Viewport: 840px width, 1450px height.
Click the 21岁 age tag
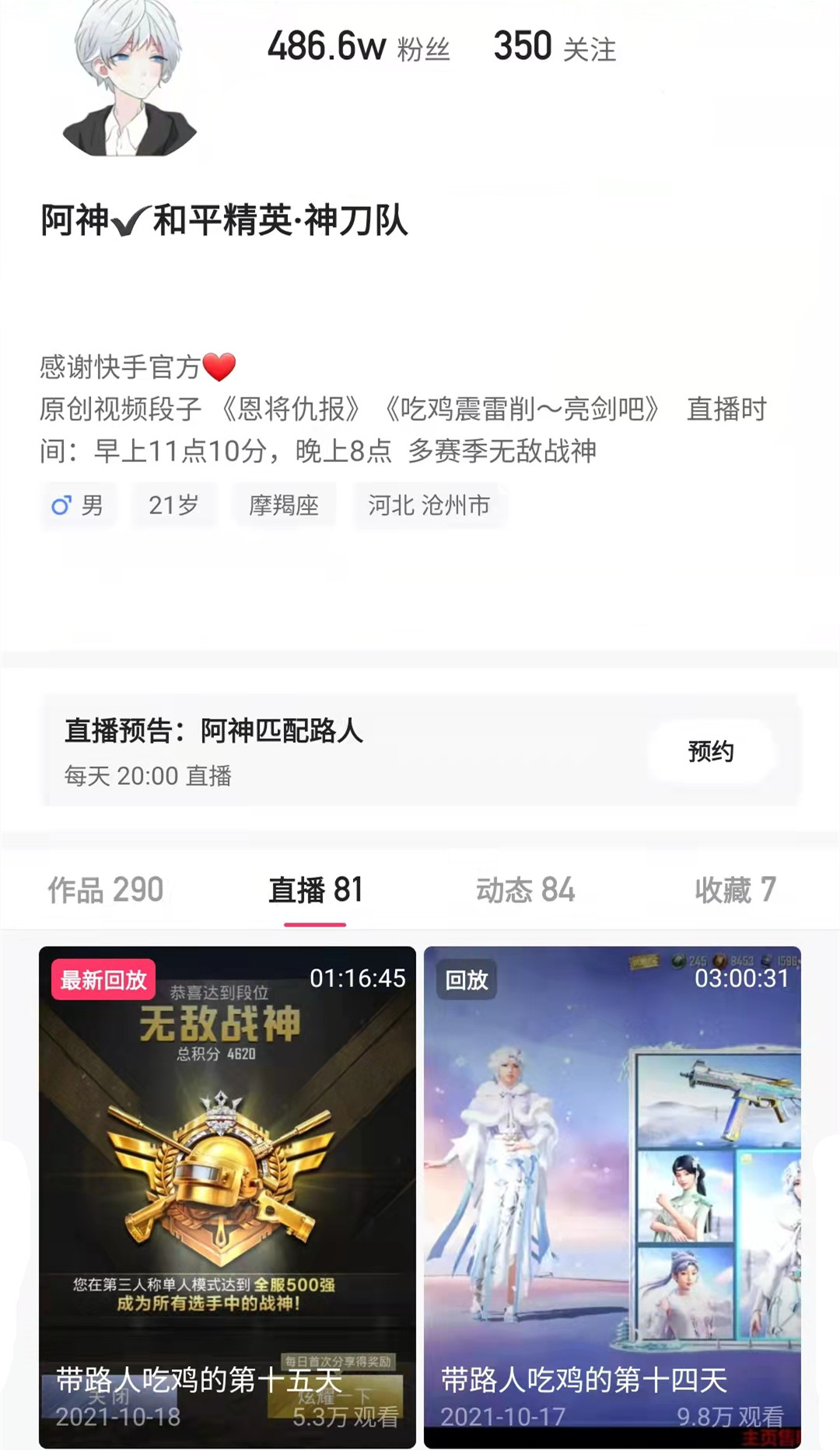(174, 505)
